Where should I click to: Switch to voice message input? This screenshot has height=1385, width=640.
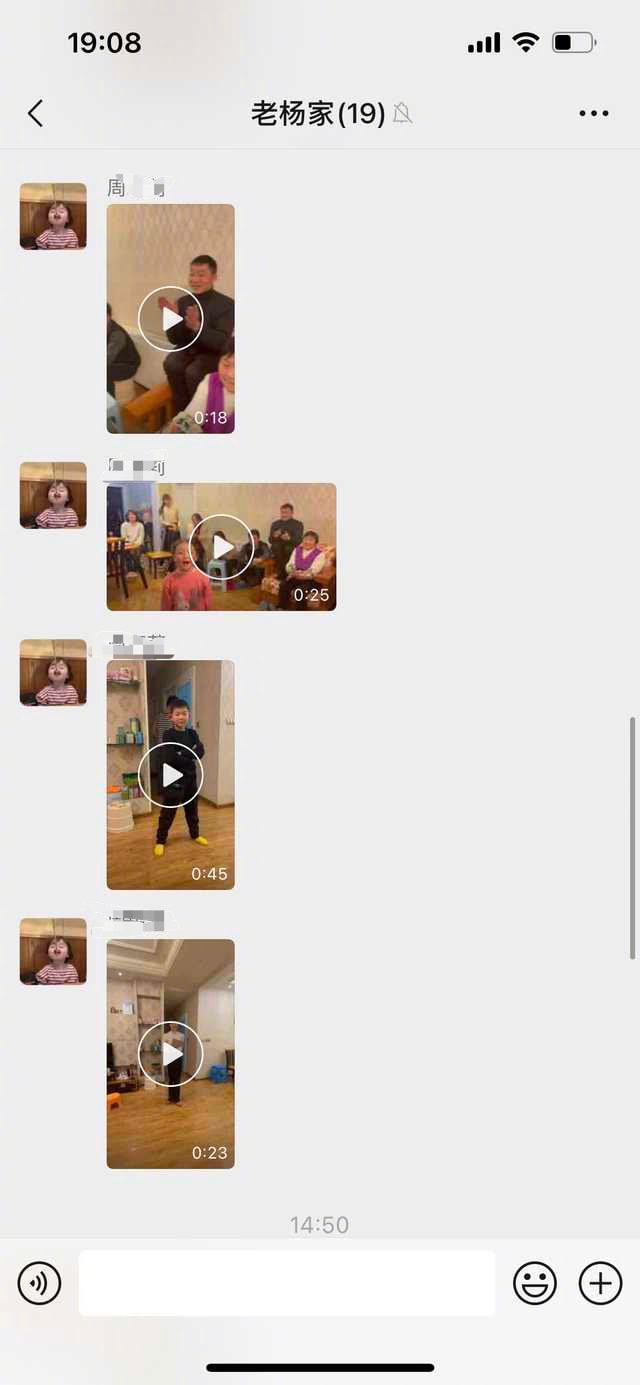40,1283
